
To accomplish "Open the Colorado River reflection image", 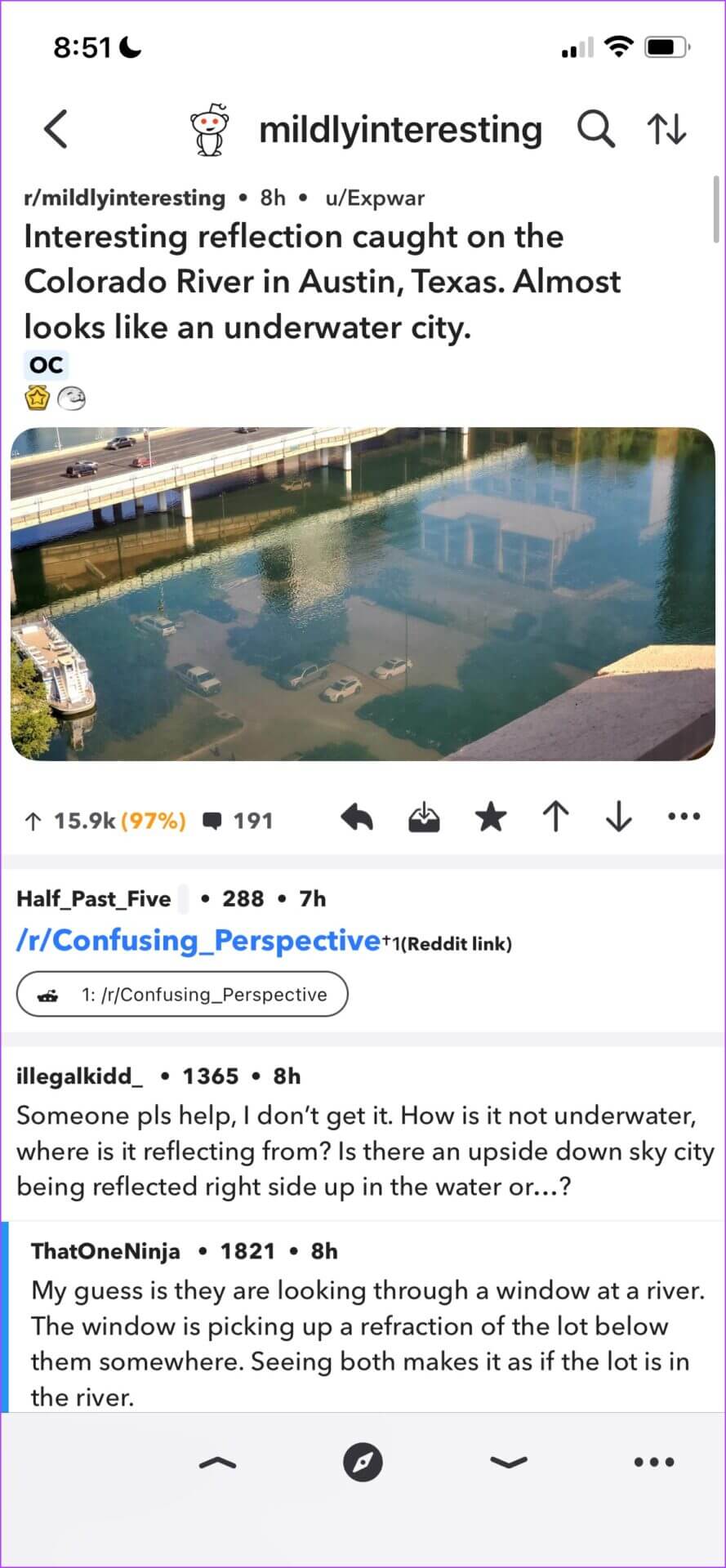I will tap(363, 594).
